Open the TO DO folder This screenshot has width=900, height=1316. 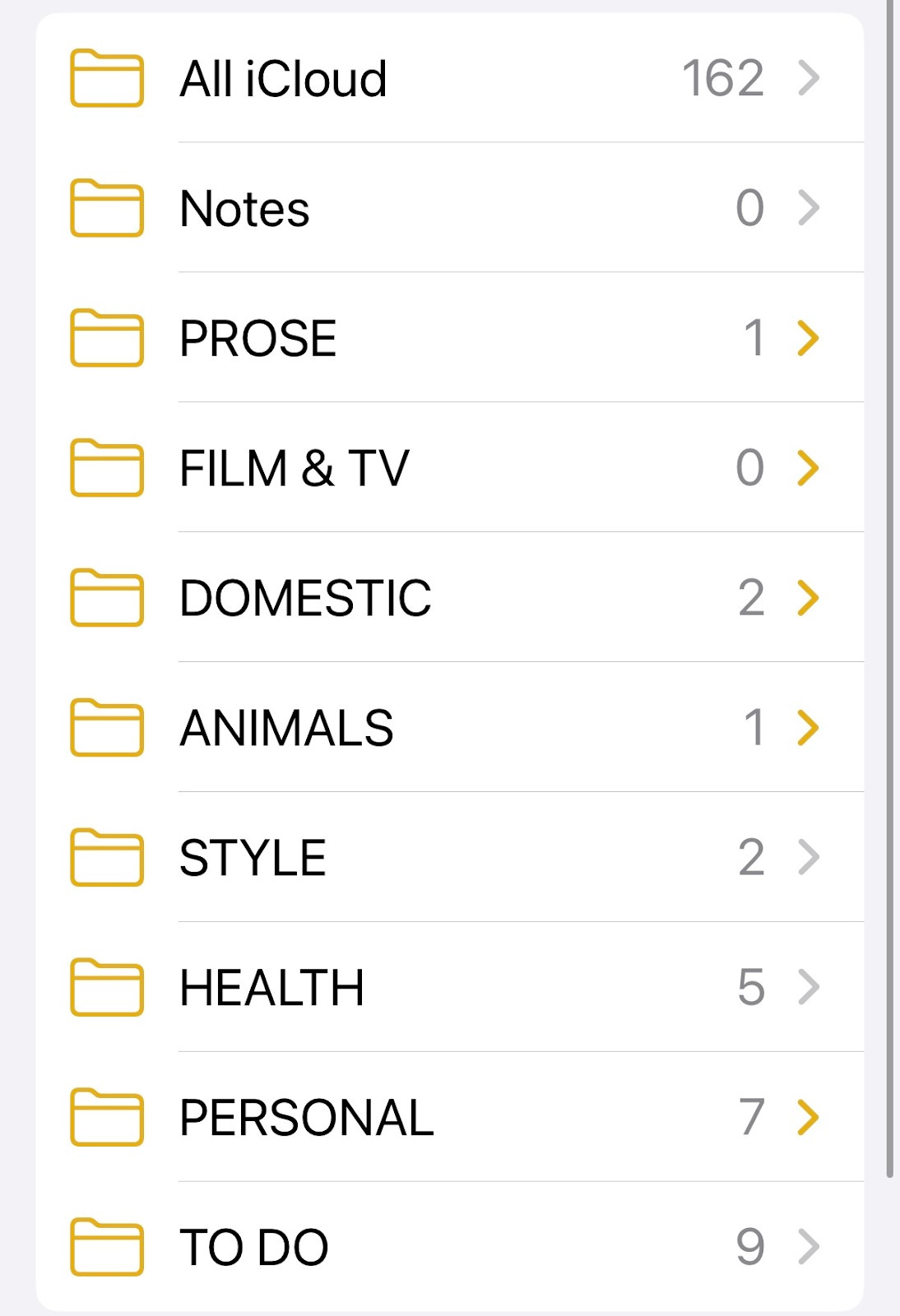tap(254, 1247)
